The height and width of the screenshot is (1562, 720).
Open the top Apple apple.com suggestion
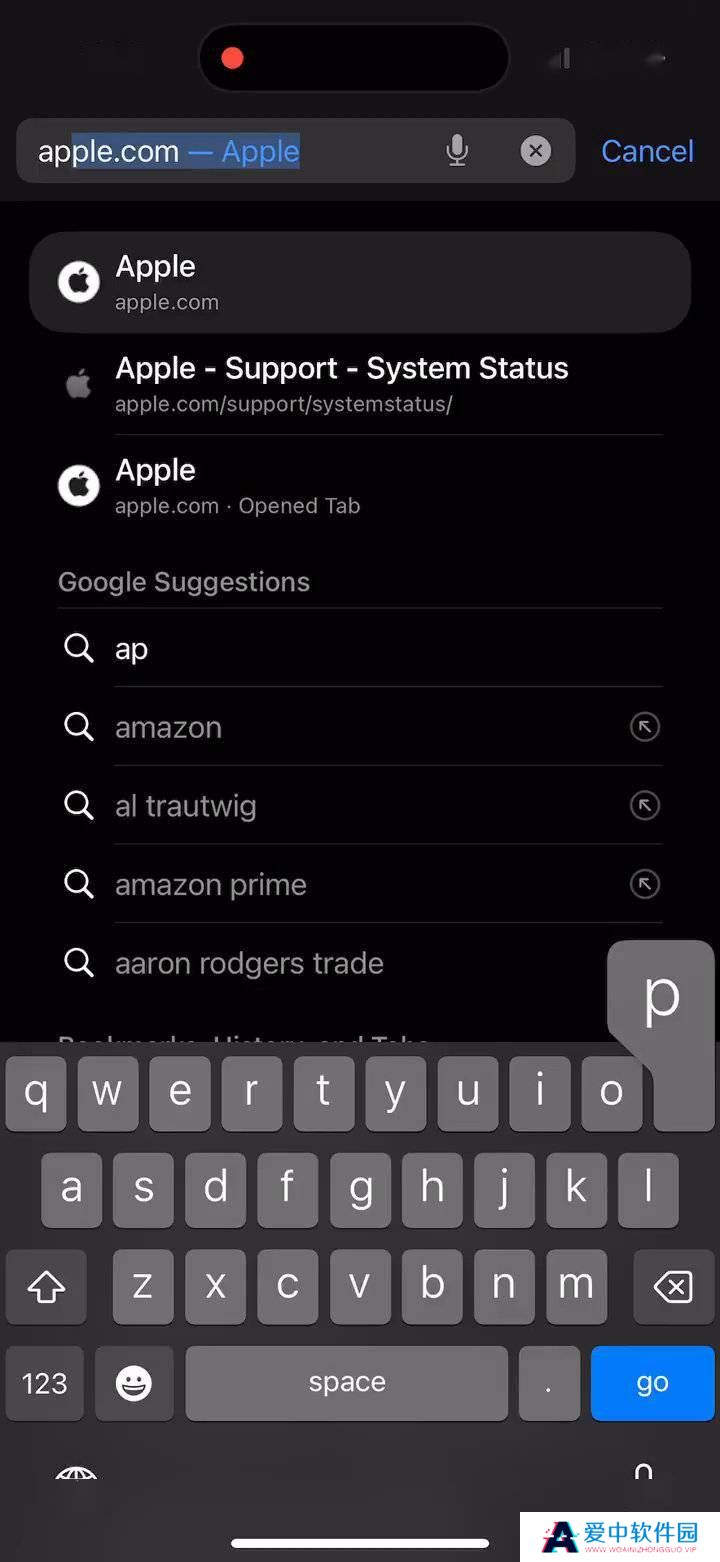point(360,283)
